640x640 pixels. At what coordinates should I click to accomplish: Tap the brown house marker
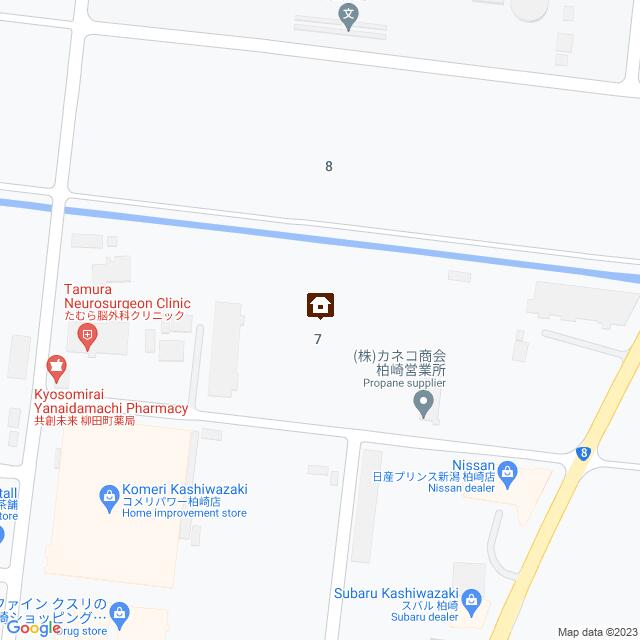(x=320, y=304)
